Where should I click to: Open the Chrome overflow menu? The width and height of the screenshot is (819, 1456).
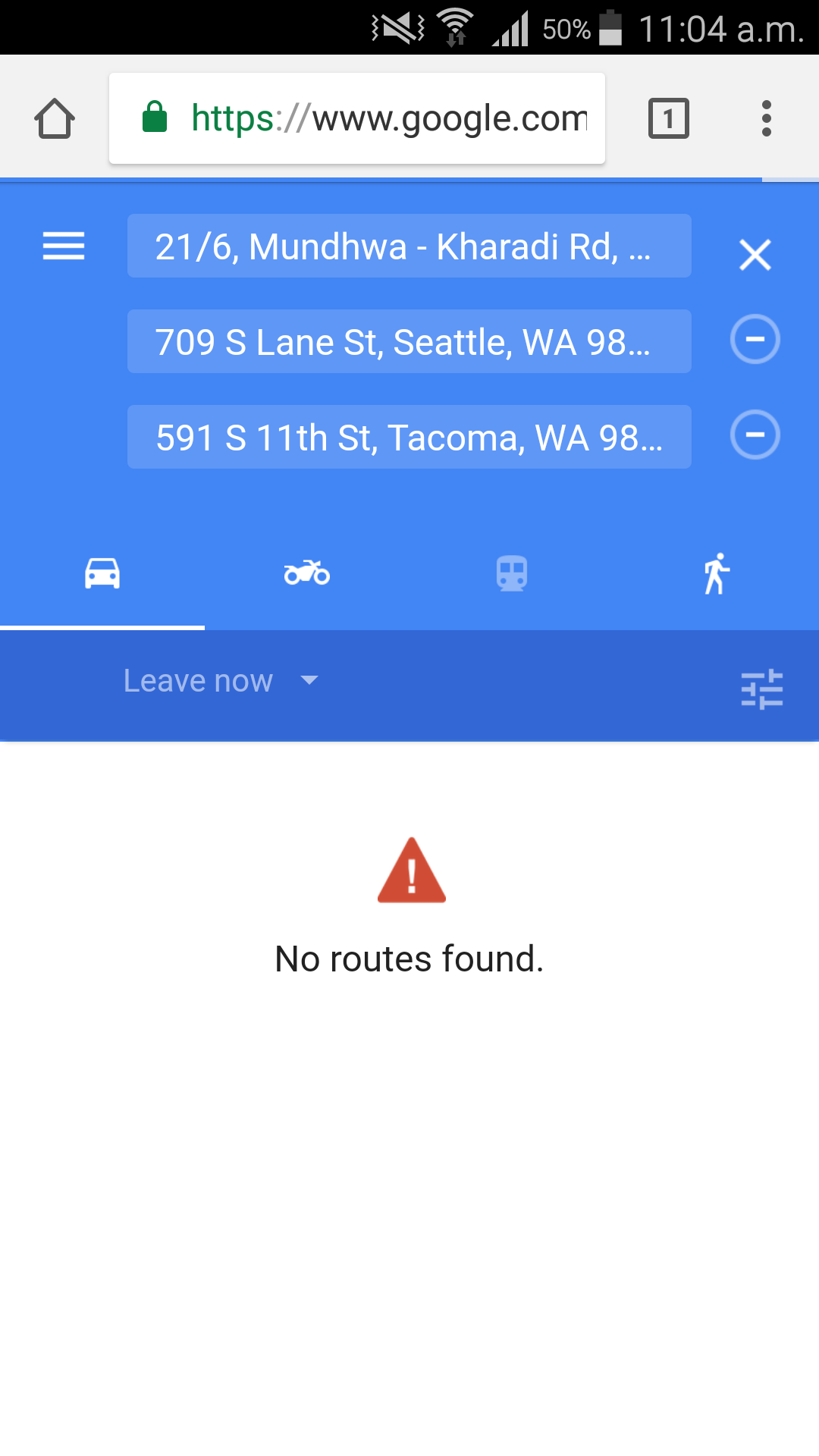766,119
